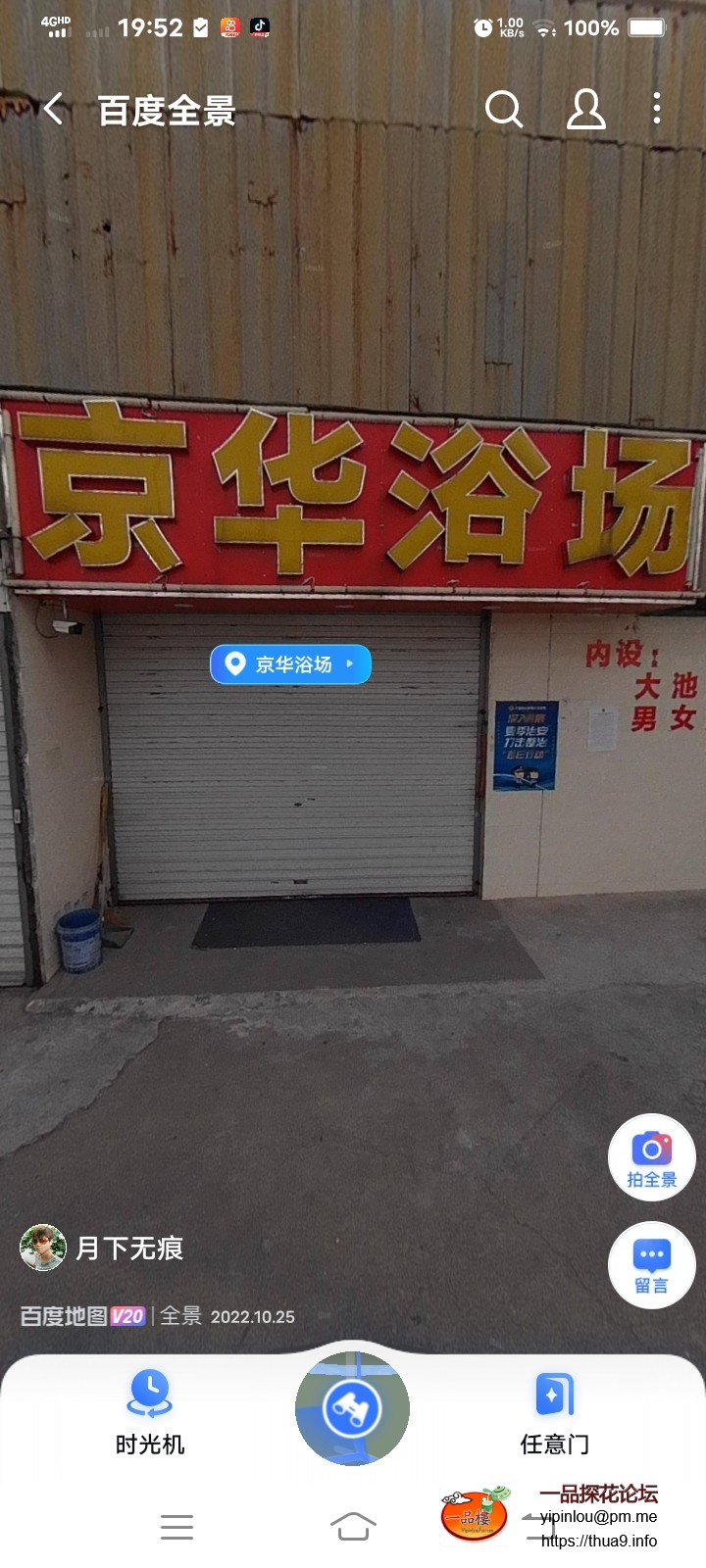Open the 京华浴场 location label
Image resolution: width=706 pixels, height=1568 pixels.
pos(290,664)
